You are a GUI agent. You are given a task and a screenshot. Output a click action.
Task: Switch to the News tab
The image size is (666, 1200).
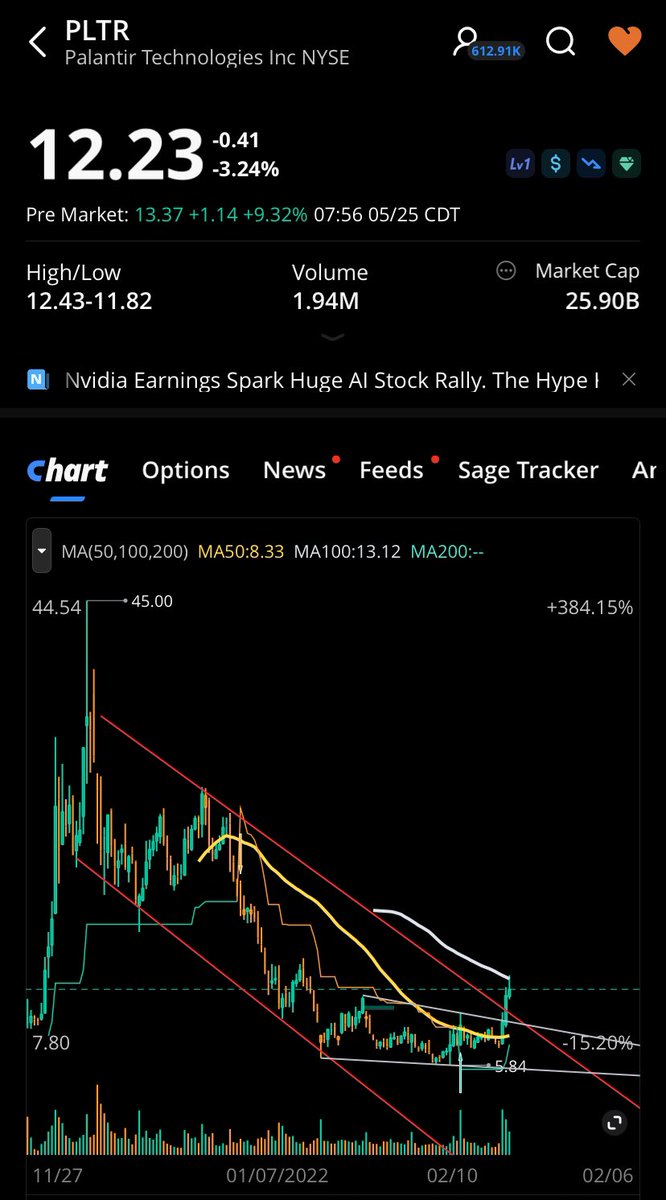[x=294, y=470]
